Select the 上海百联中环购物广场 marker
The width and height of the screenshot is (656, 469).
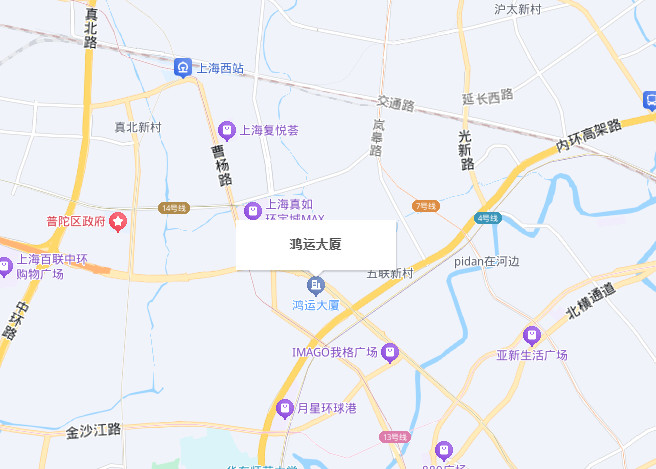coord(4,266)
